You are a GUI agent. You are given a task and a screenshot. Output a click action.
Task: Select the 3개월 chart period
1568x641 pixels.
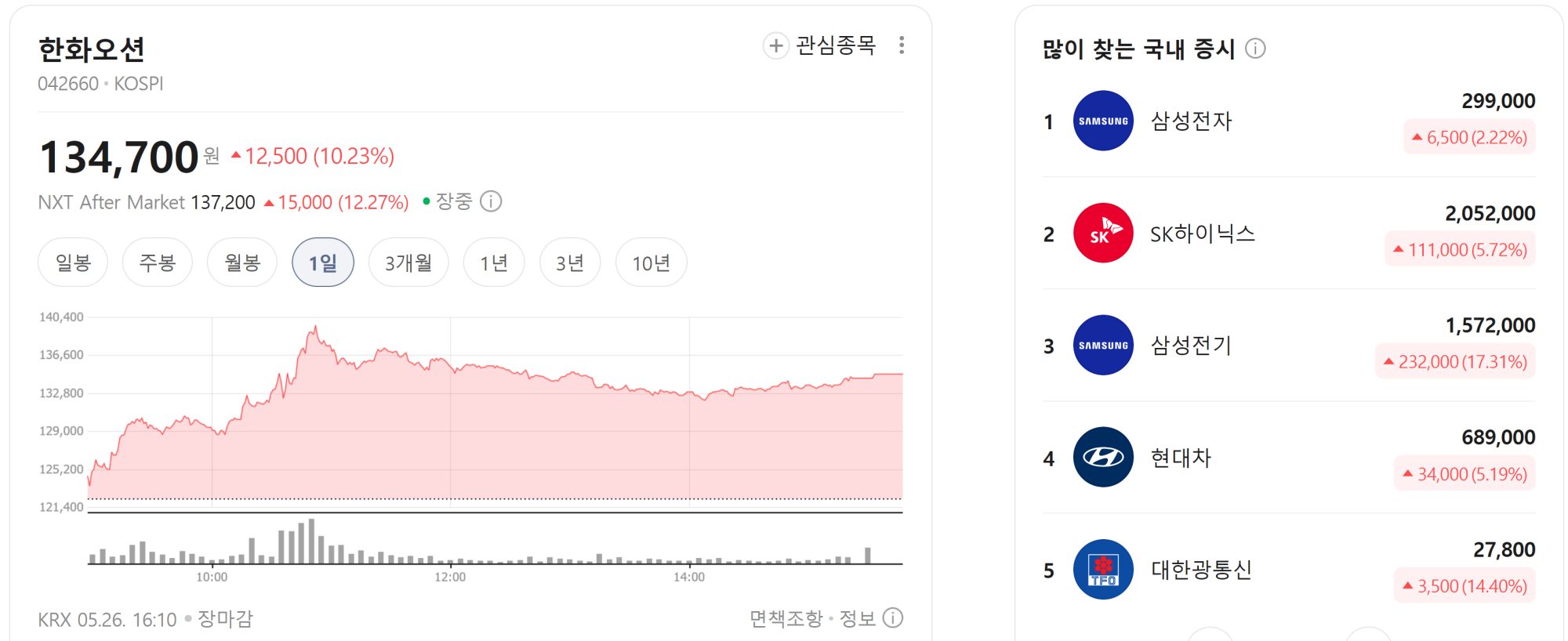point(408,263)
